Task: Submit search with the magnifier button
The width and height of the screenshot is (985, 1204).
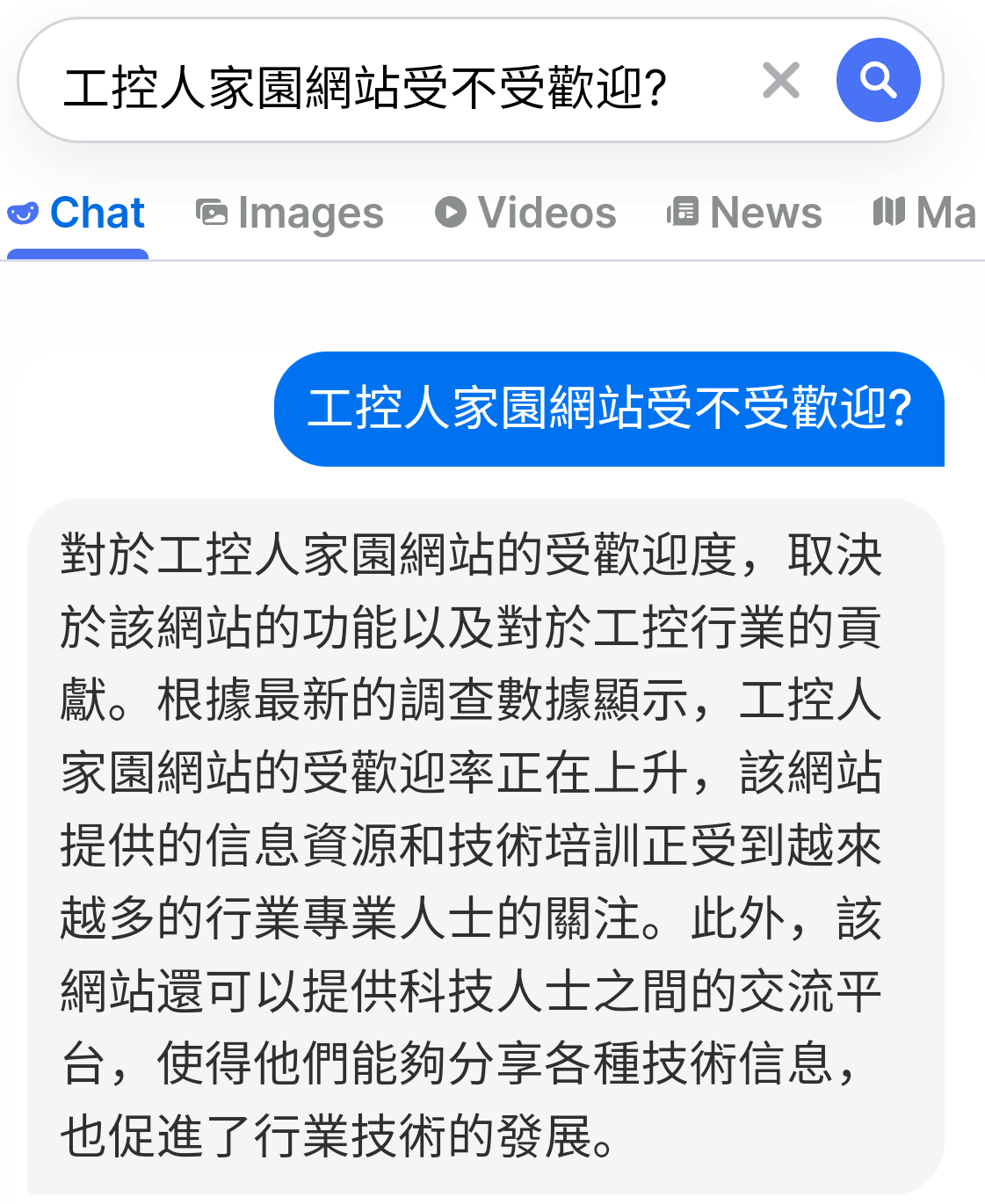Action: coord(878,81)
